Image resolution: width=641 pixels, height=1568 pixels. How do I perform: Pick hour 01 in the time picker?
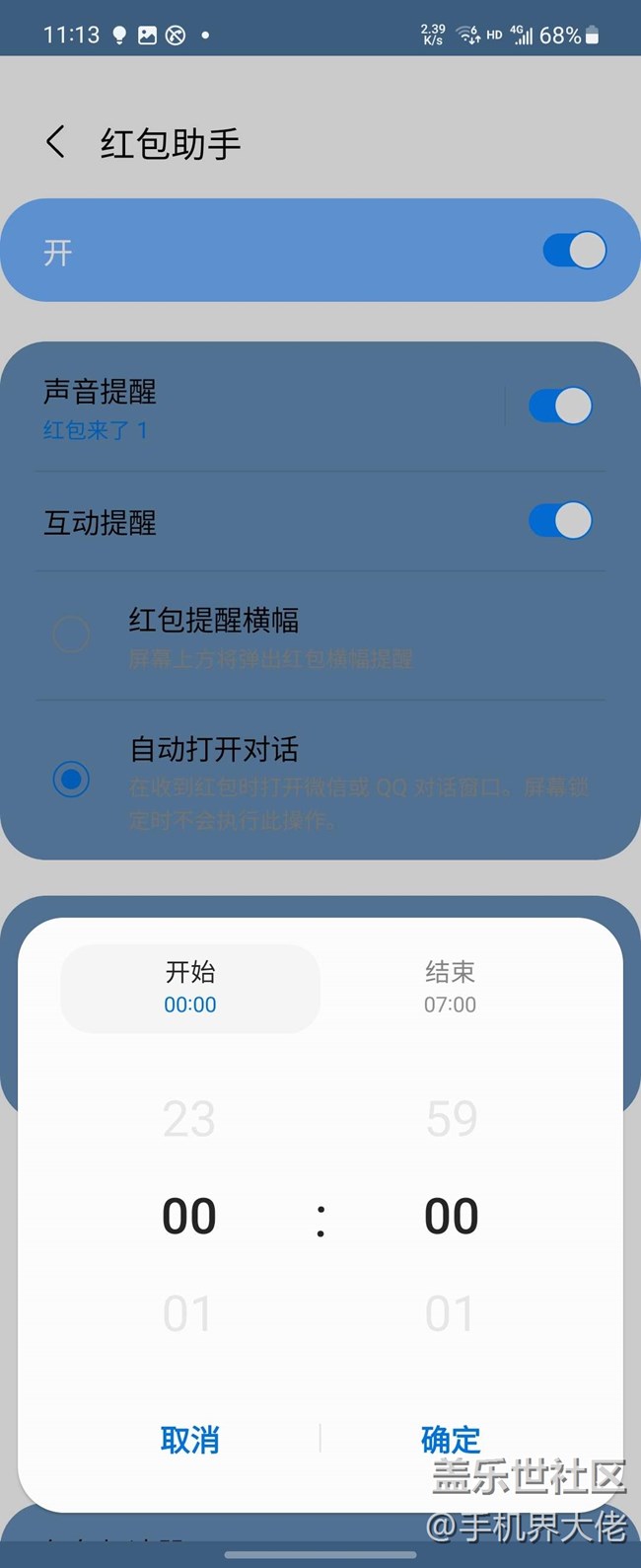(x=187, y=1314)
